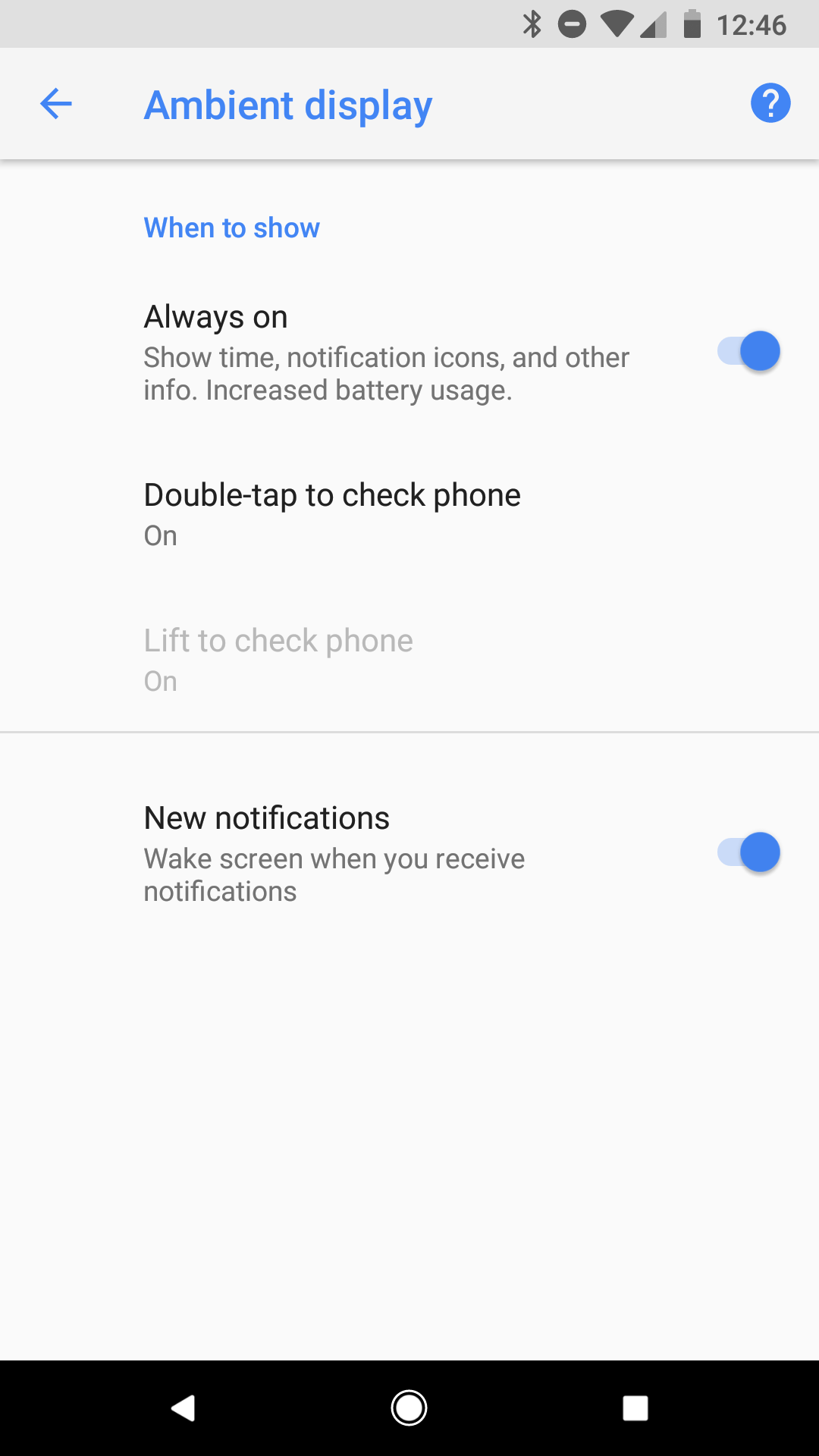Open Double-tap to check phone setting
The height and width of the screenshot is (1456, 819).
tap(409, 514)
